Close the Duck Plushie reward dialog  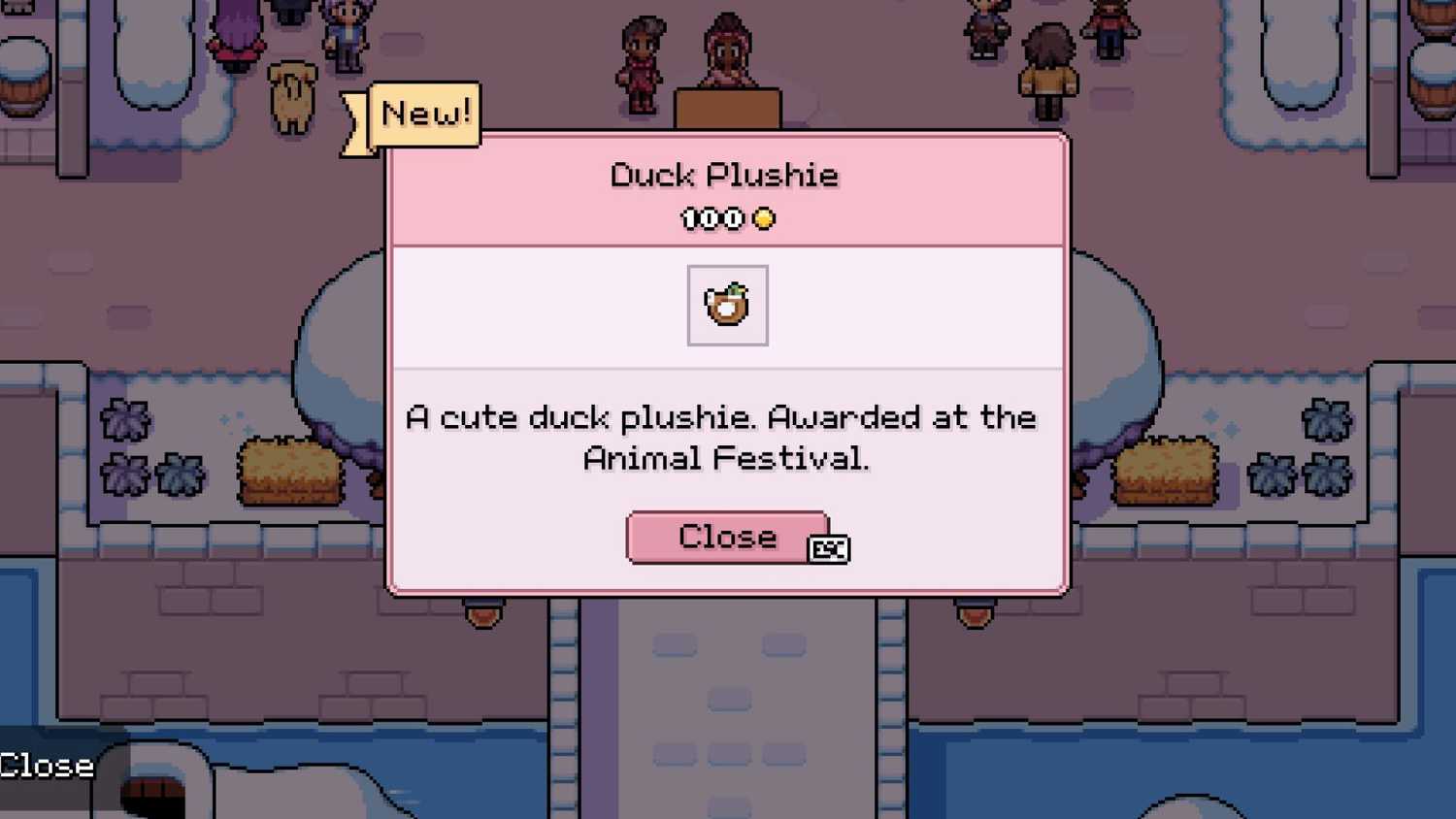pyautogui.click(x=726, y=537)
